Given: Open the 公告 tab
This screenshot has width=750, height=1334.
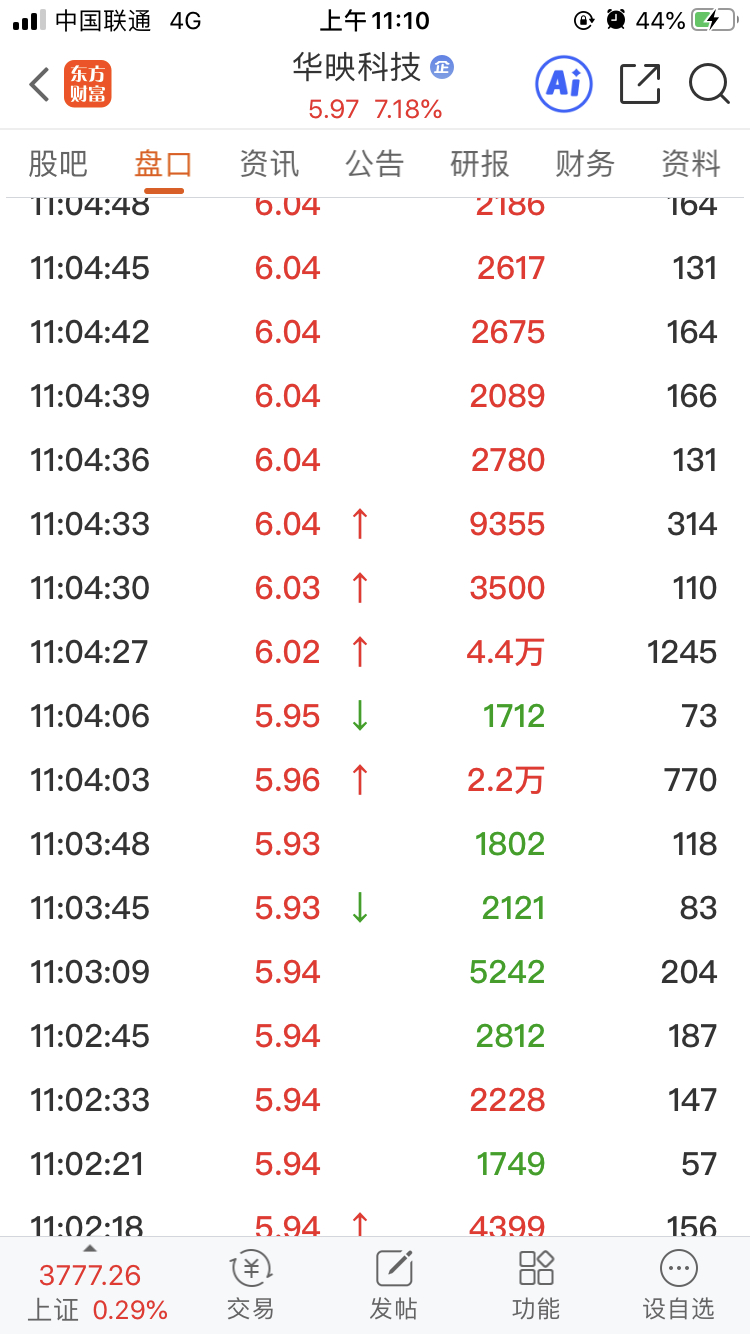Looking at the screenshot, I should point(375,163).
